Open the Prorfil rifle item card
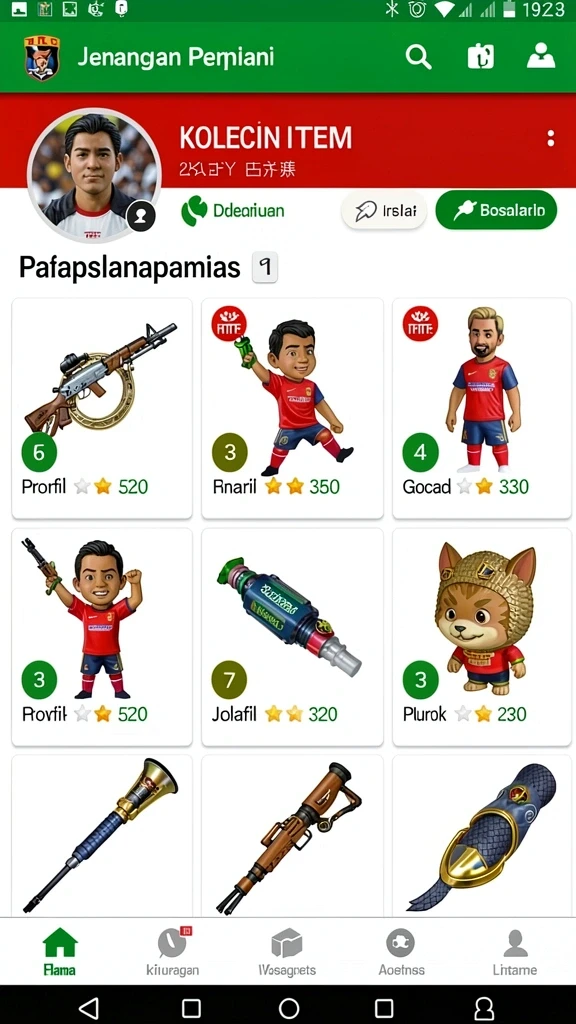Screen dimensions: 576x1024 pos(102,408)
